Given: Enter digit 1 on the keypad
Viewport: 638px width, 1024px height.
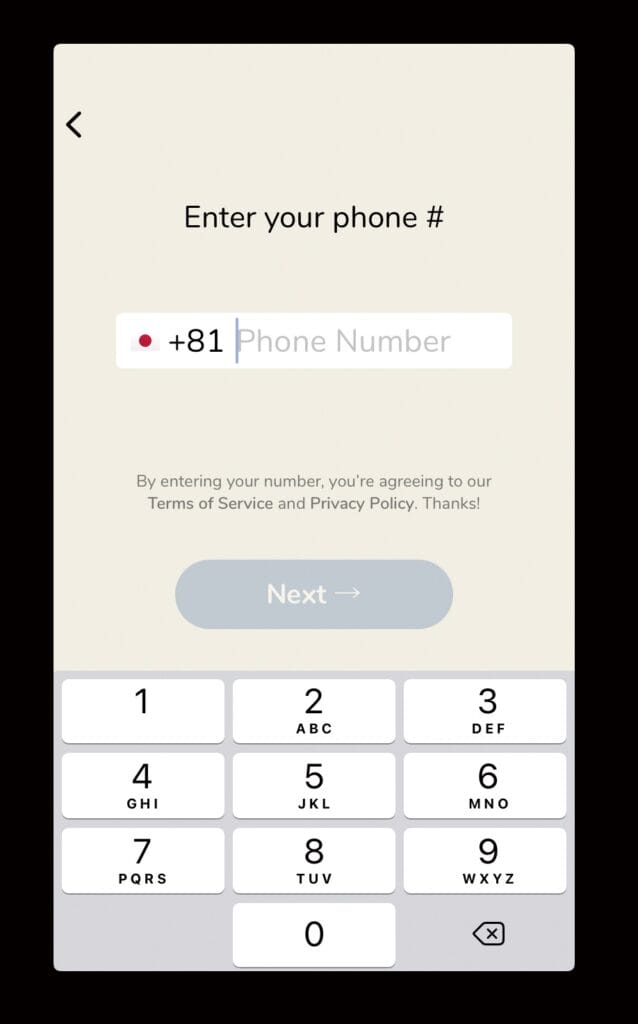Looking at the screenshot, I should click(143, 710).
